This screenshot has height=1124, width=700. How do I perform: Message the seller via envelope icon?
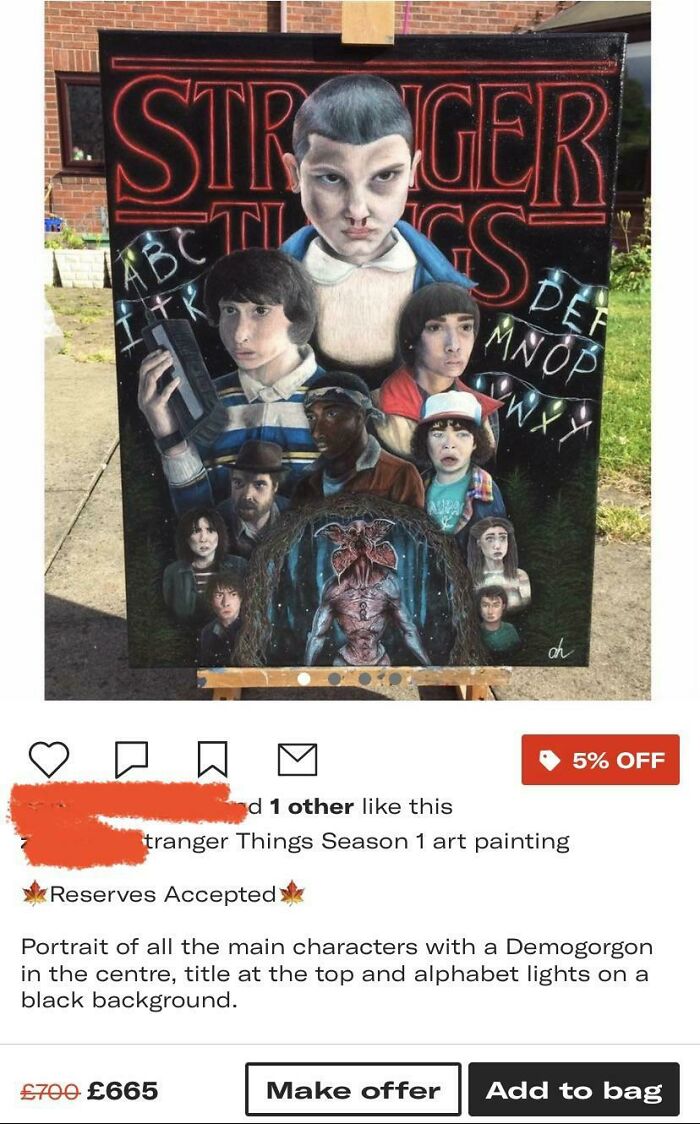(297, 760)
